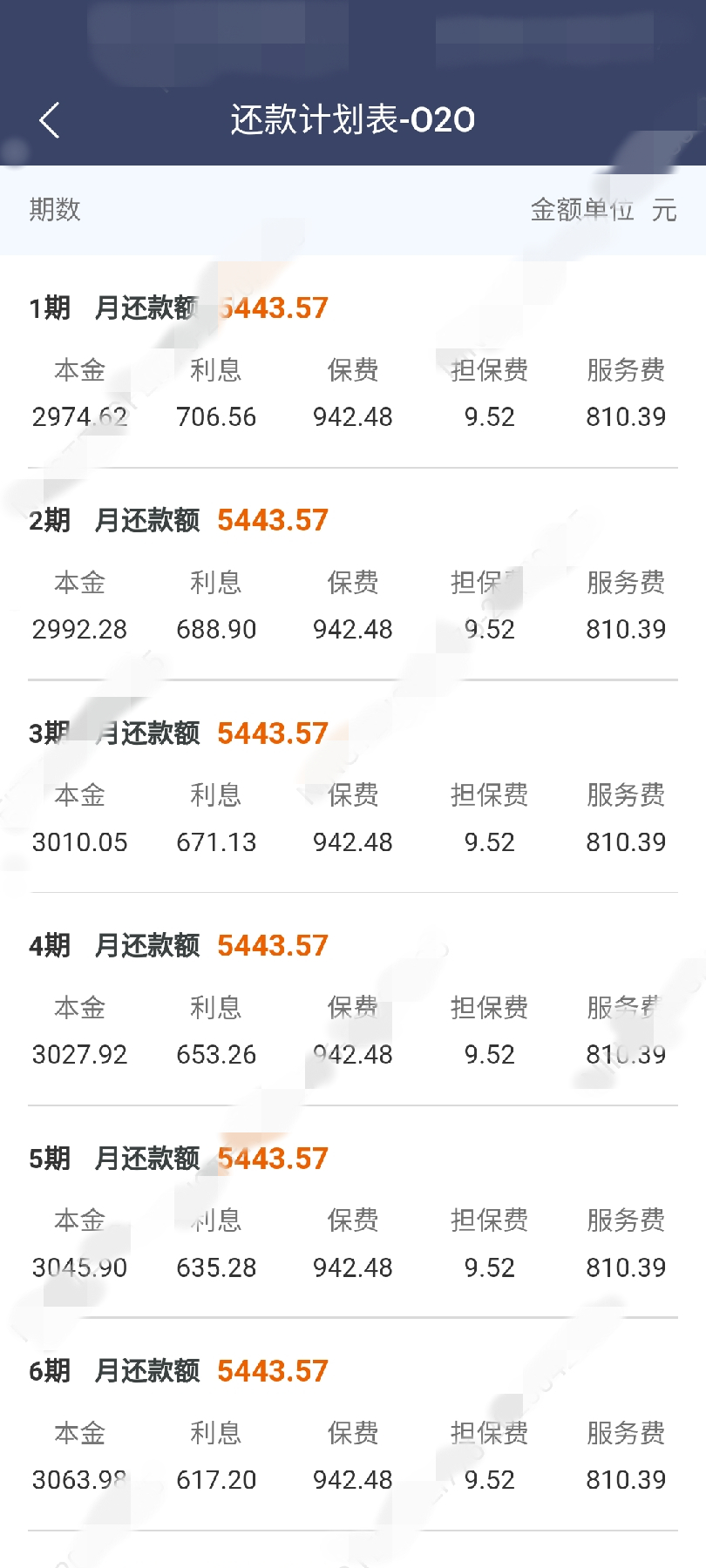
Task: Open the repayment plan title 还款计划表-020
Action: pyautogui.click(x=352, y=119)
